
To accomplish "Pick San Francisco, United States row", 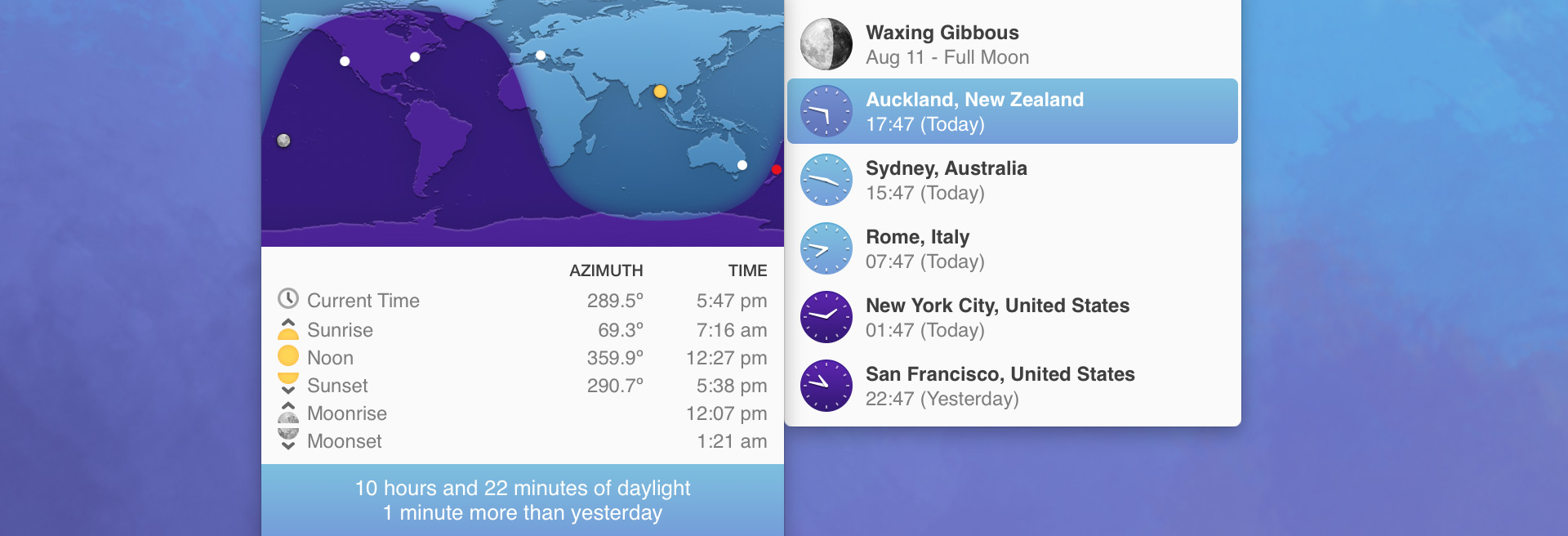I will point(1011,386).
